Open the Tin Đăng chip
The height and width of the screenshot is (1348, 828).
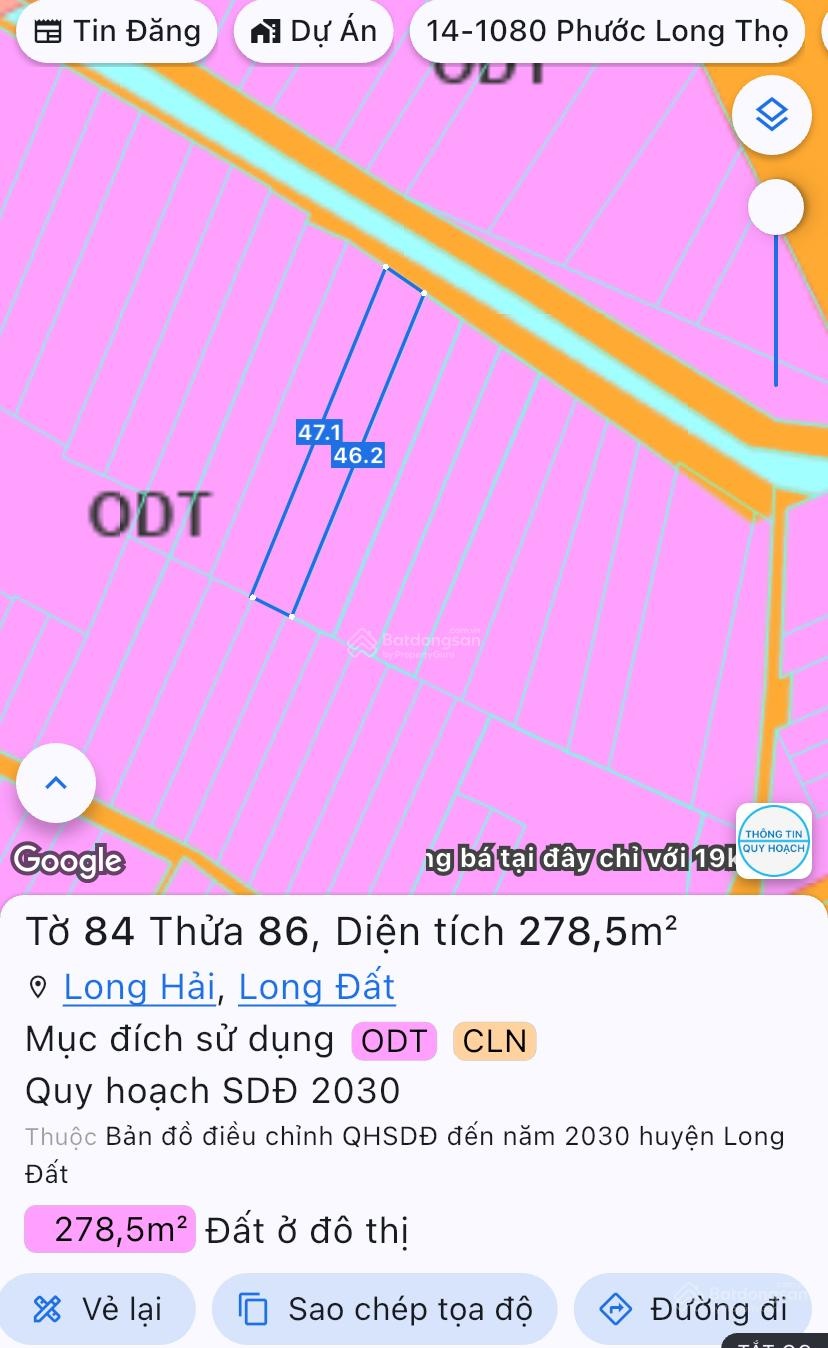click(x=116, y=32)
